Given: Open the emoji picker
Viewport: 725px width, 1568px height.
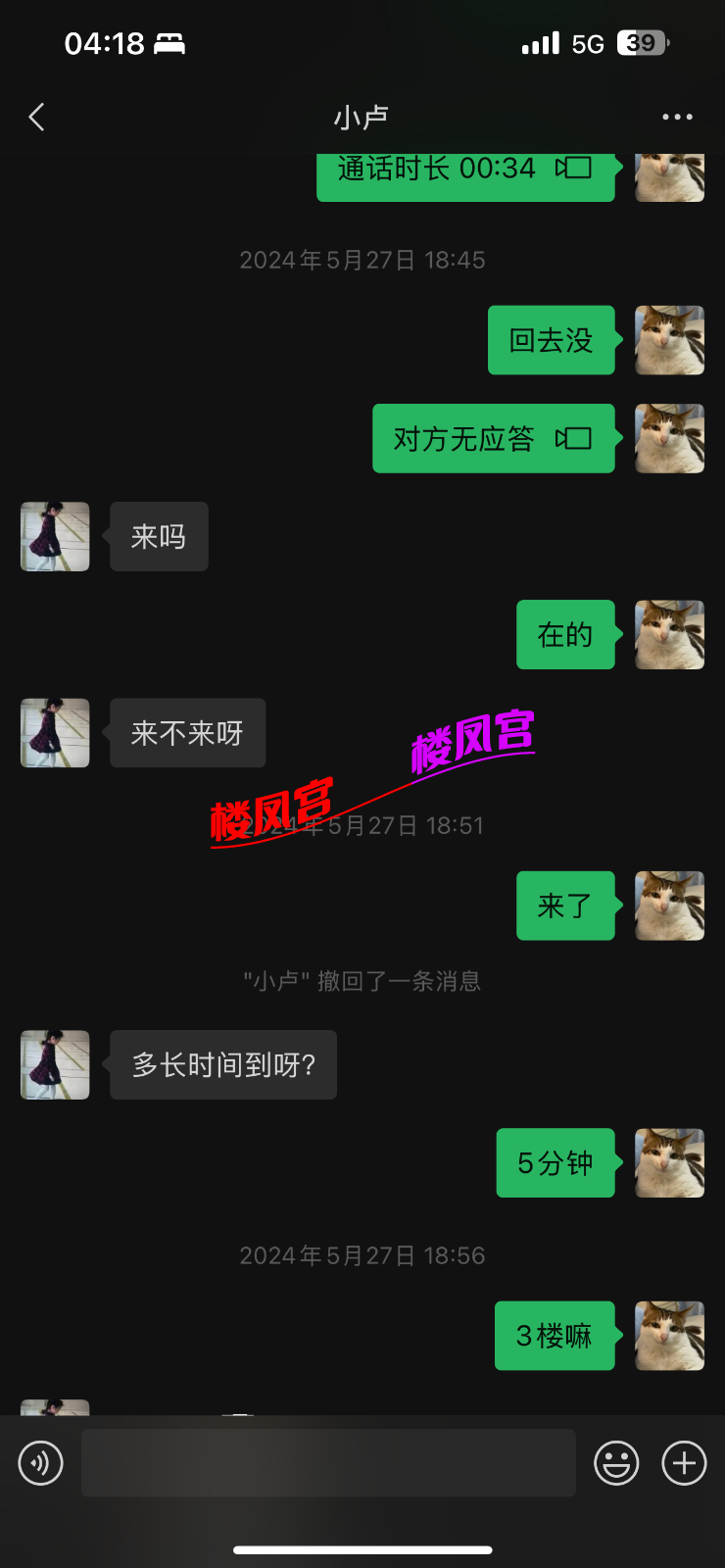Looking at the screenshot, I should [x=616, y=1463].
